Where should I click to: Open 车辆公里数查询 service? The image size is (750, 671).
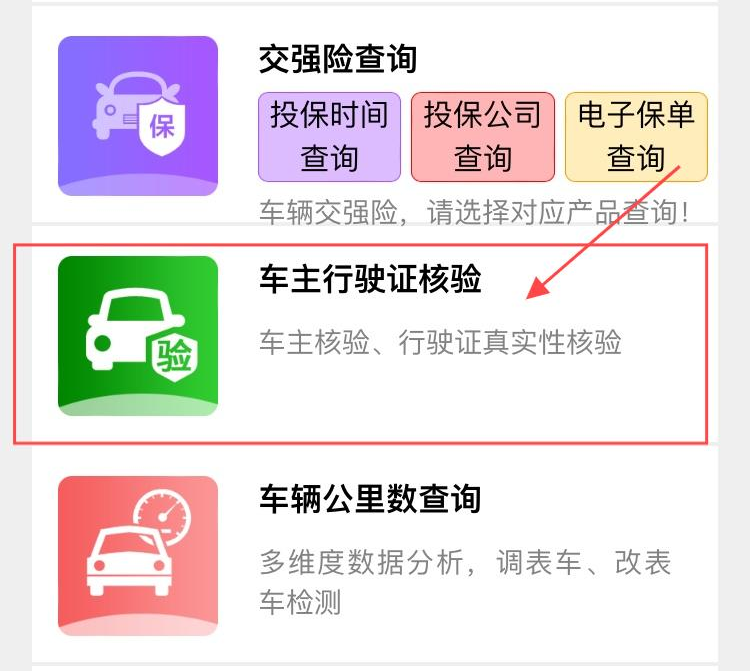(x=370, y=498)
